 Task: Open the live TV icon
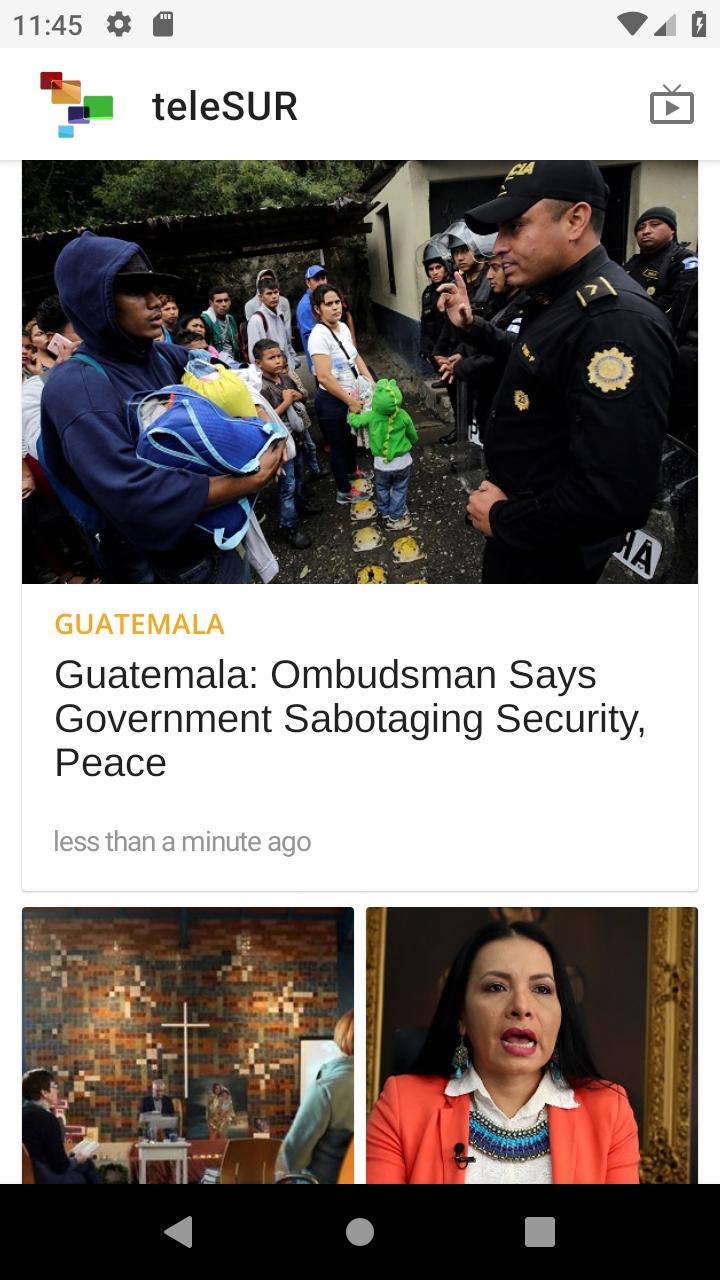point(671,105)
